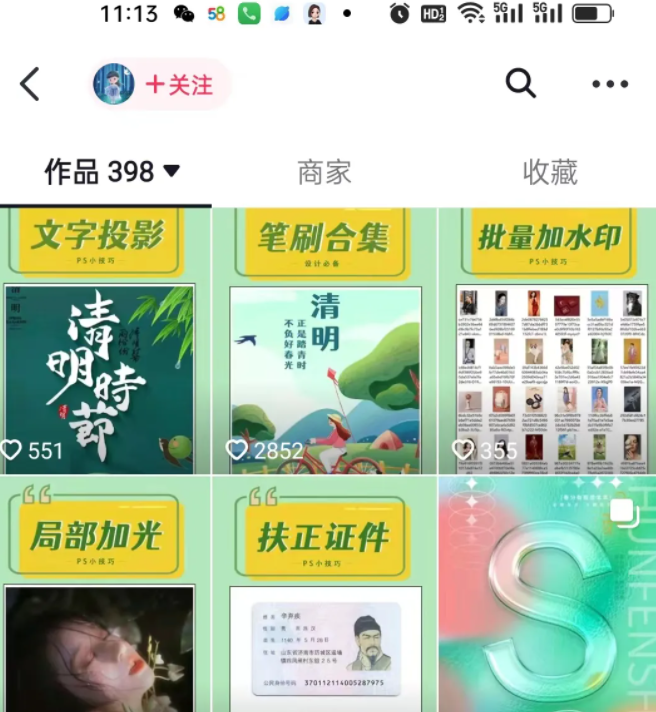656x712 pixels.
Task: Tap the creator's profile avatar
Action: click(x=114, y=85)
